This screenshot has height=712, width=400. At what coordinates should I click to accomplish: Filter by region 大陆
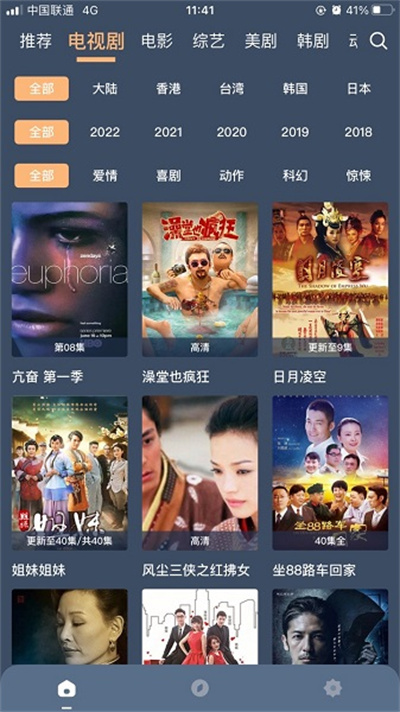click(105, 89)
